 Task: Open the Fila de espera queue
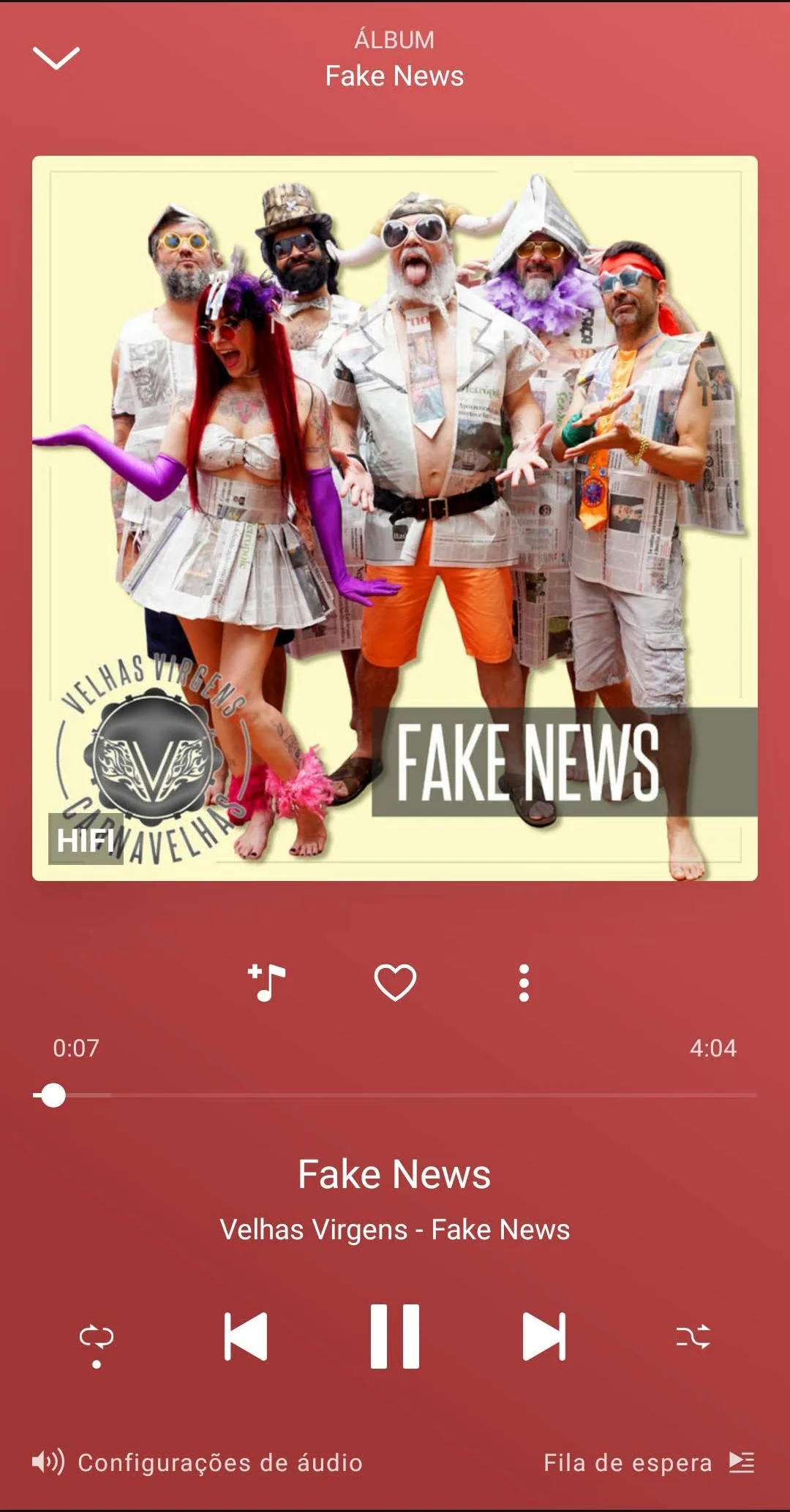[x=649, y=1462]
